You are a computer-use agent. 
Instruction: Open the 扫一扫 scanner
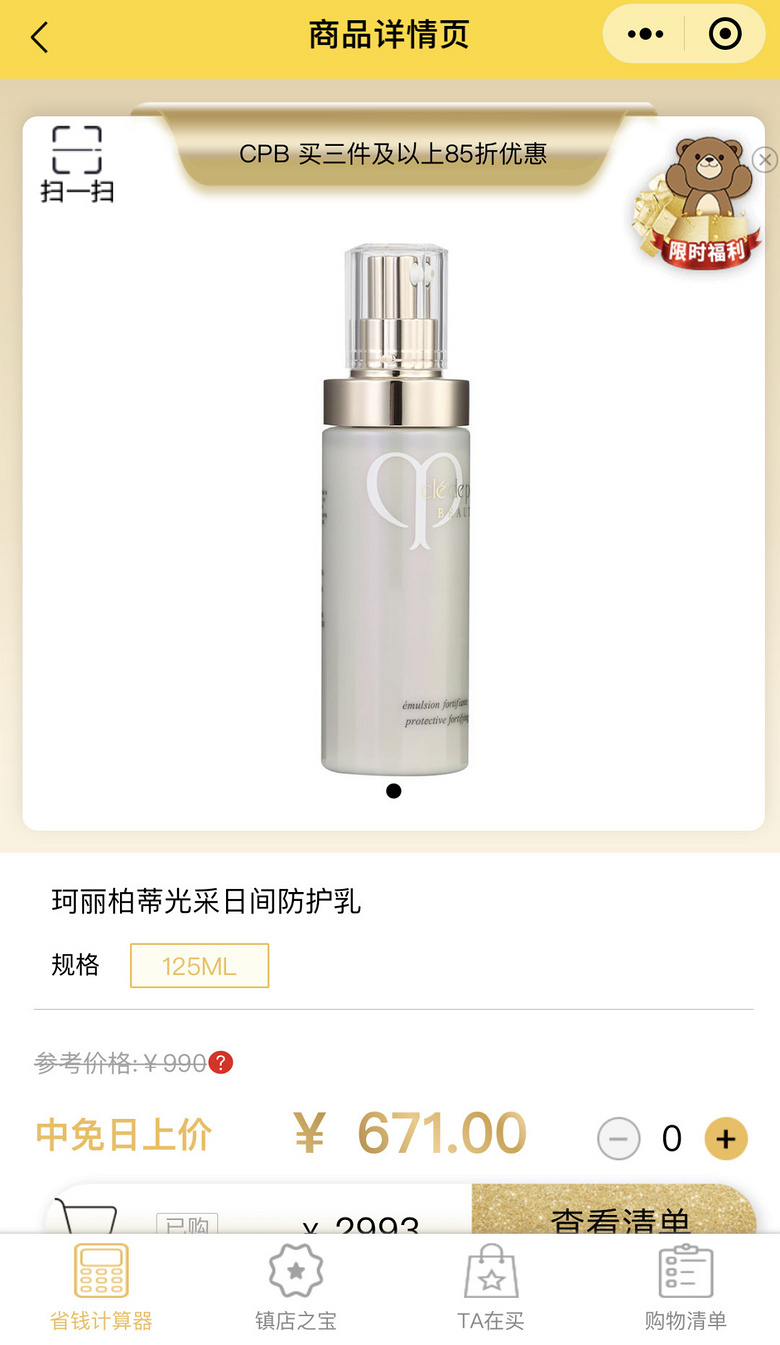tap(77, 163)
